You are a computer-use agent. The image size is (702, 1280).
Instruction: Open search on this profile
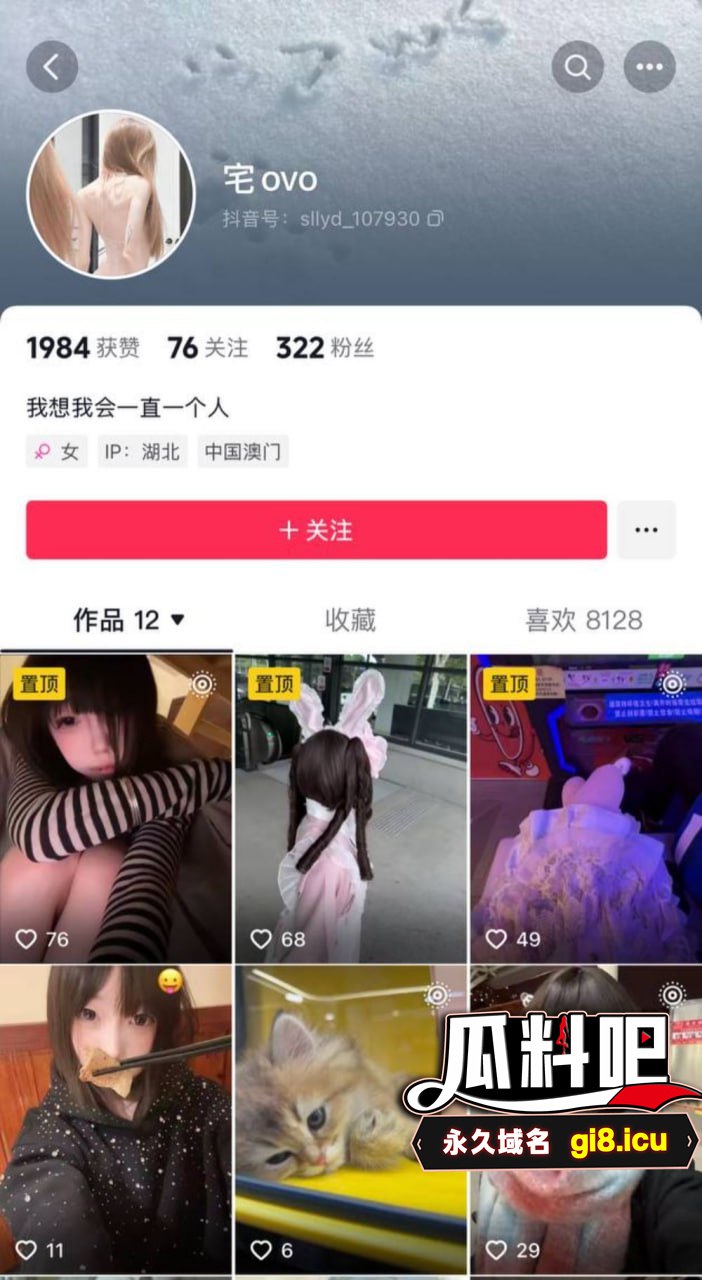[x=577, y=67]
